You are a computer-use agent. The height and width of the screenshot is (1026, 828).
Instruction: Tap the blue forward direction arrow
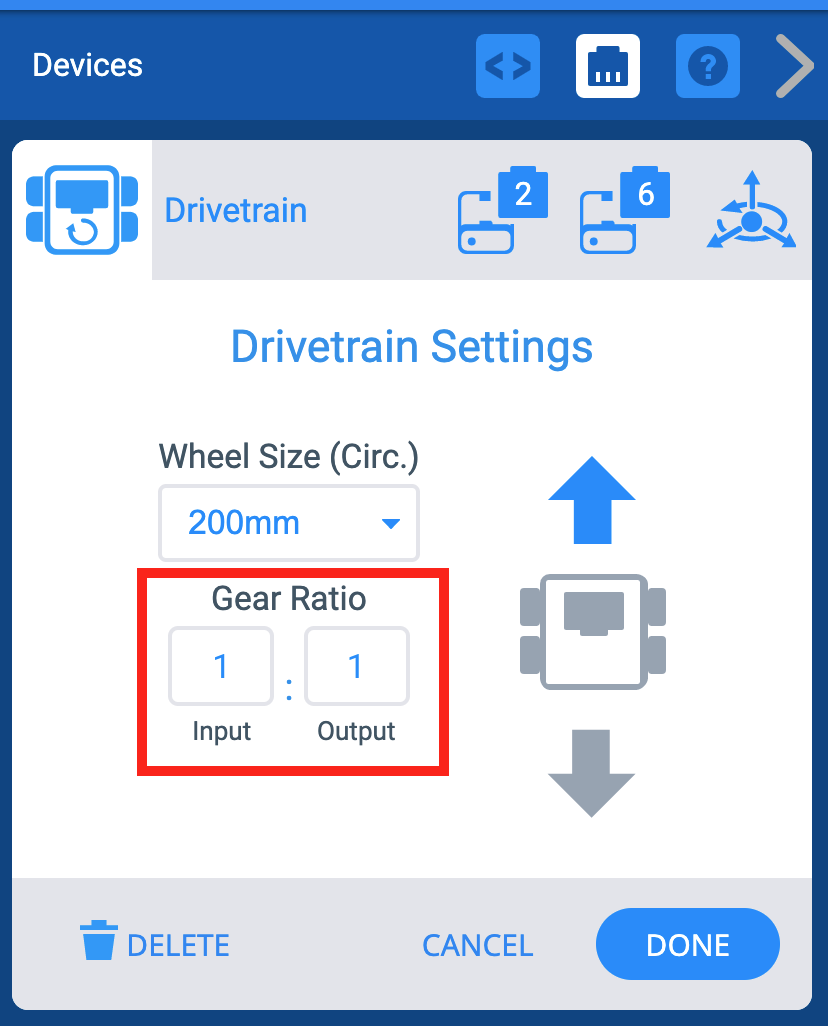pos(592,500)
